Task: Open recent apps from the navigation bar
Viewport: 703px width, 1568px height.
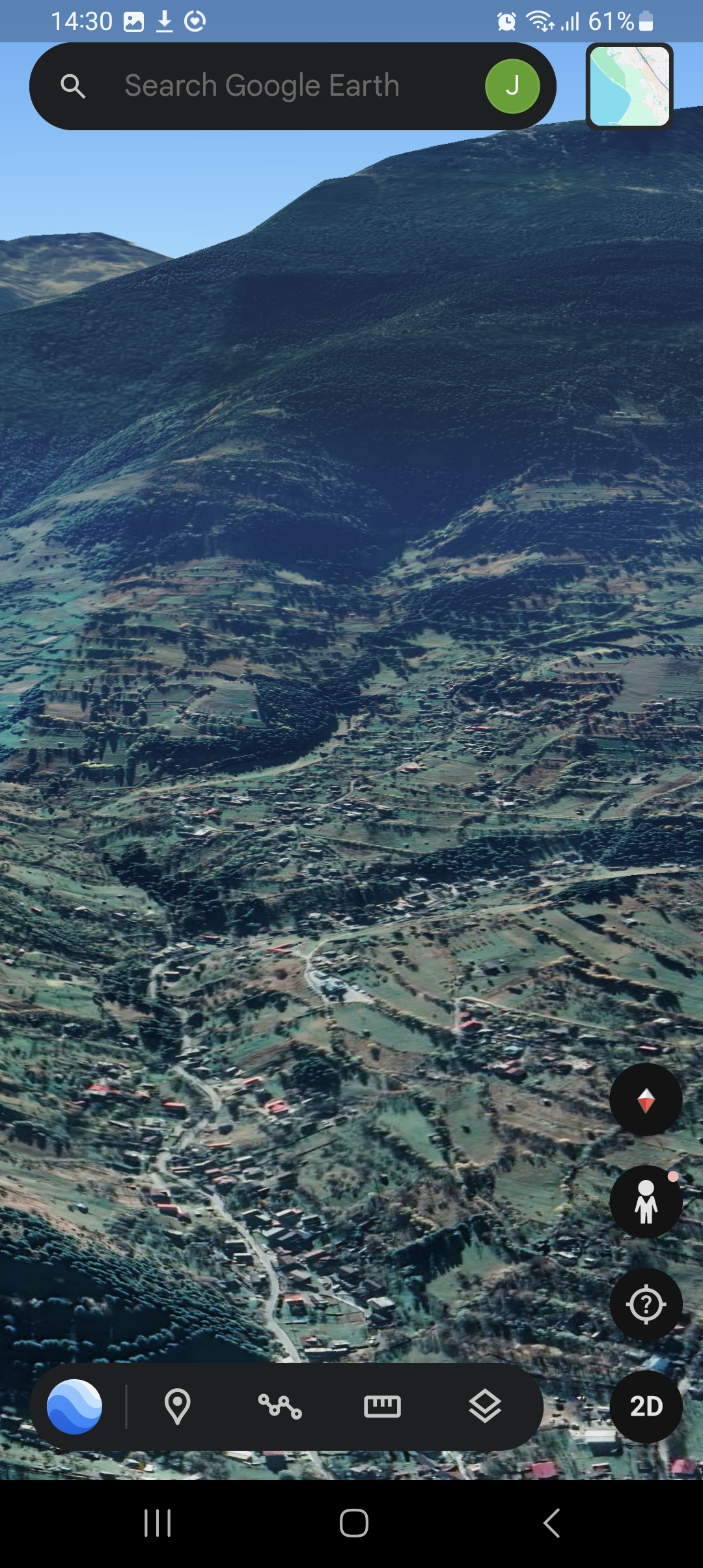Action: point(158,1523)
